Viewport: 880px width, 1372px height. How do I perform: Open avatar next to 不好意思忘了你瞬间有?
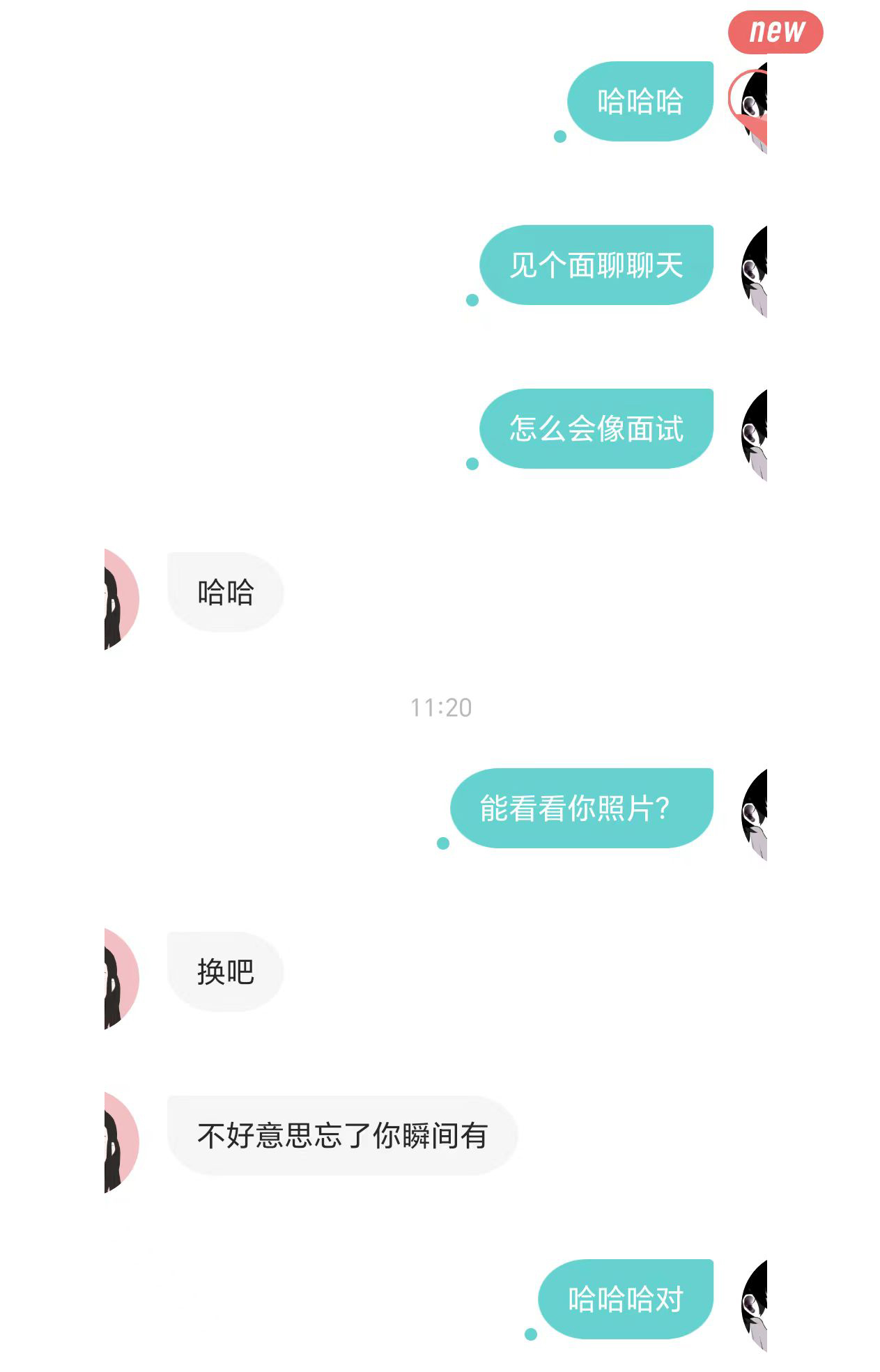click(120, 1142)
